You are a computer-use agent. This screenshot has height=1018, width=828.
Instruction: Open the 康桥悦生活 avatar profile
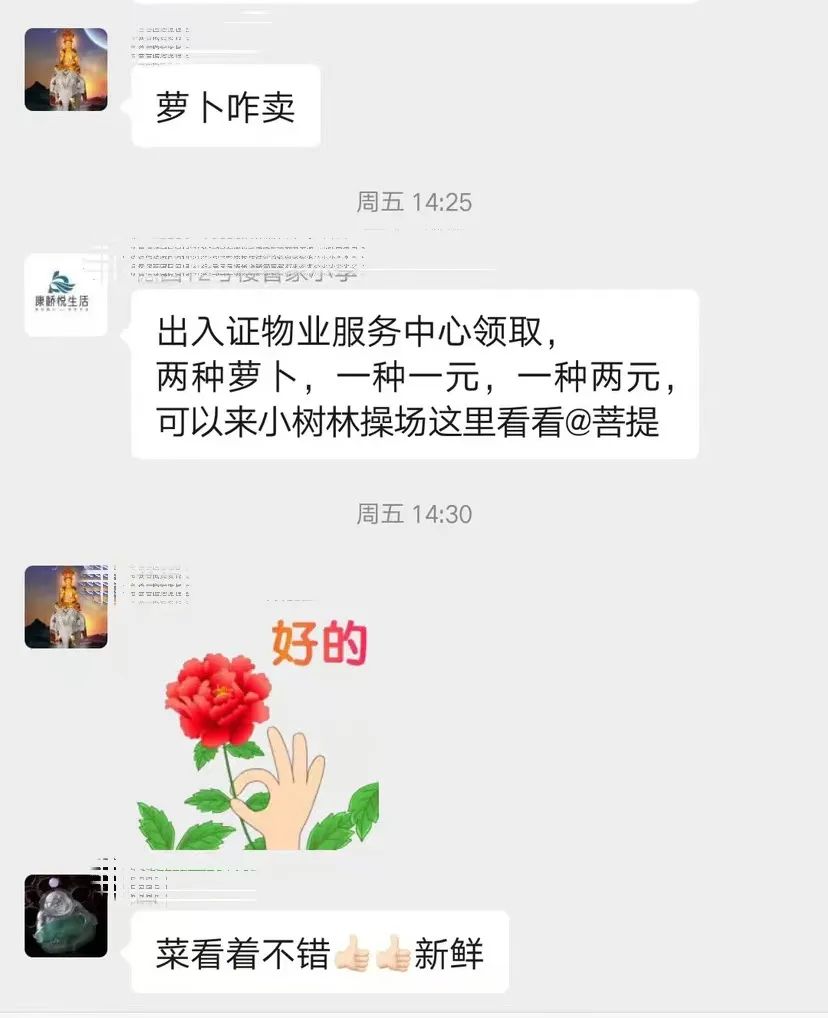66,295
